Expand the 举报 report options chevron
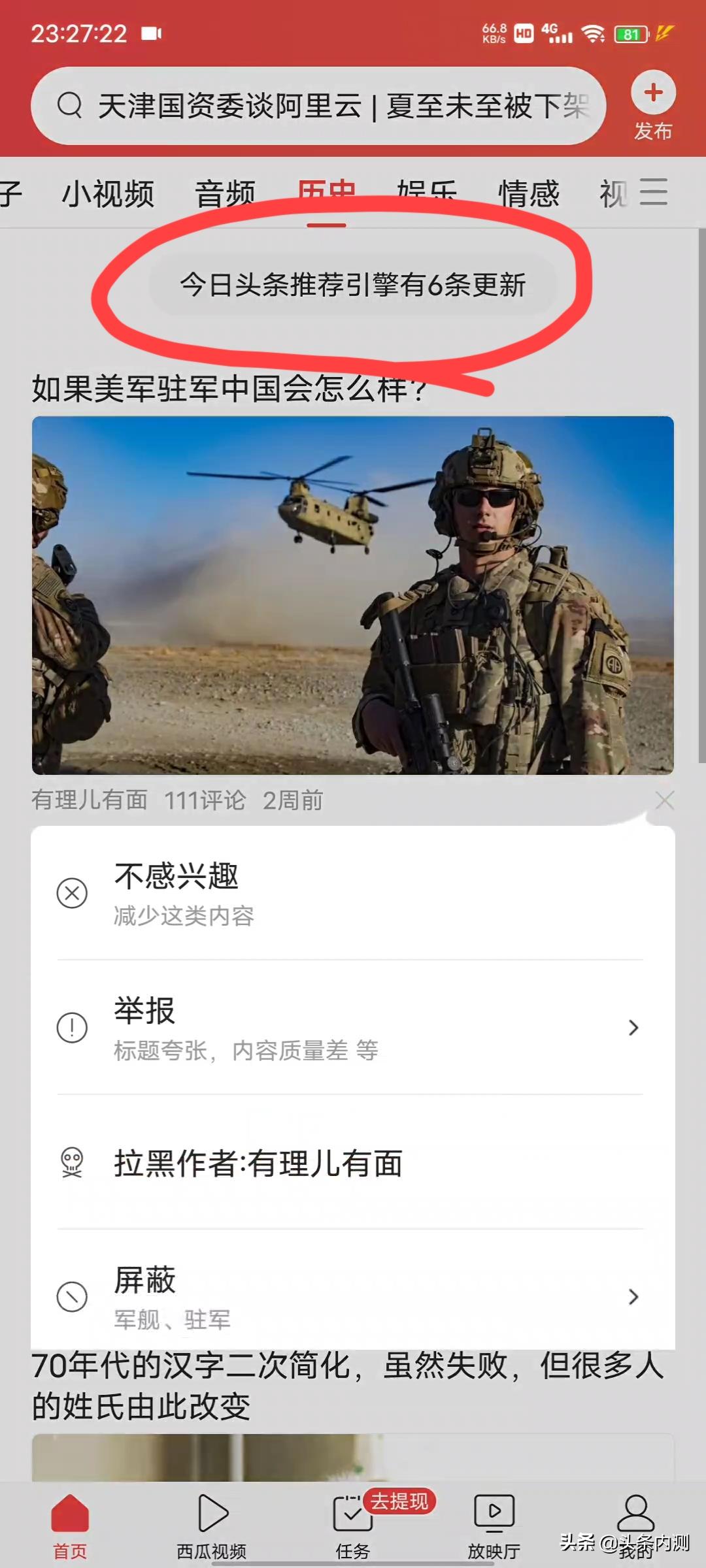The width and height of the screenshot is (706, 1568). click(x=633, y=1028)
